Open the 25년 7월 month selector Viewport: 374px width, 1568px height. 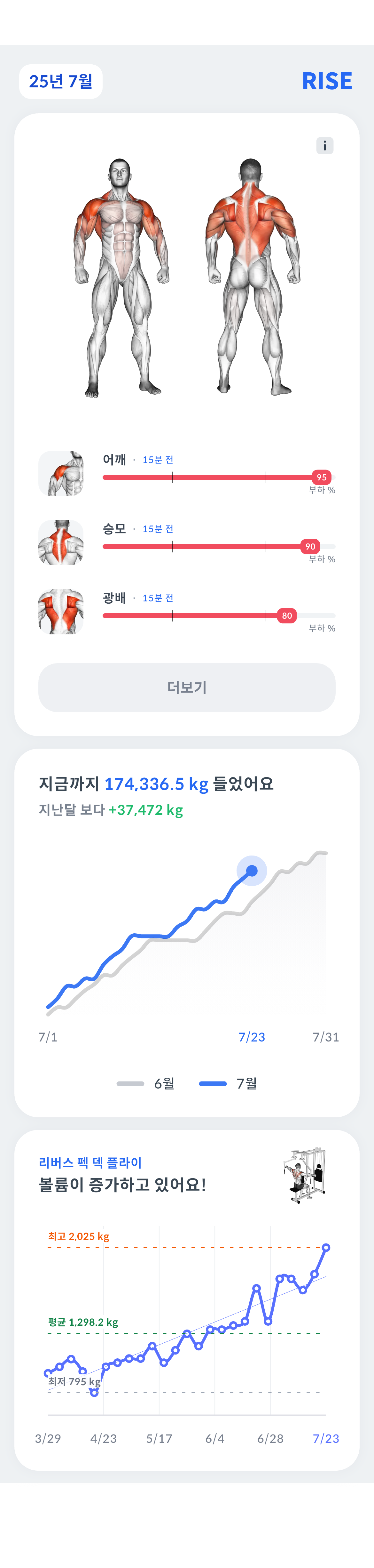(x=61, y=82)
